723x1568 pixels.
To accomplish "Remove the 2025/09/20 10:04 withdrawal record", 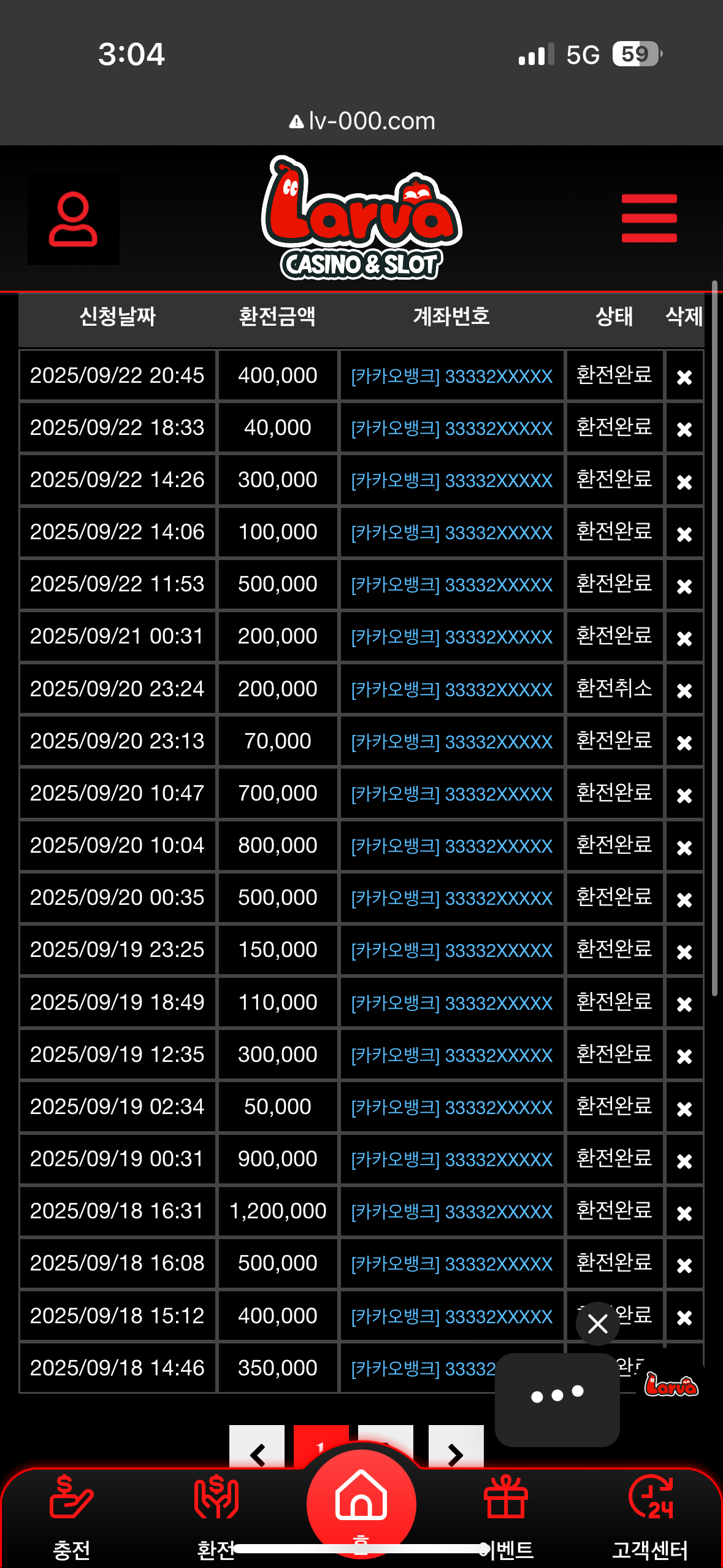I will pos(684,847).
